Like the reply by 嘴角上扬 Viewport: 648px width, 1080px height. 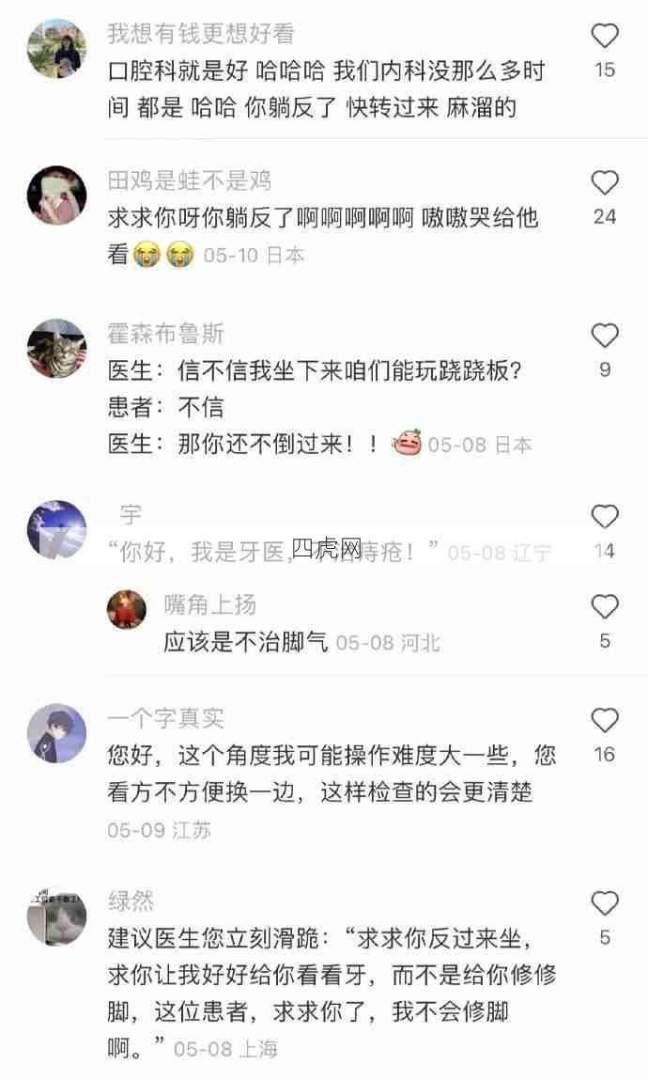[605, 607]
